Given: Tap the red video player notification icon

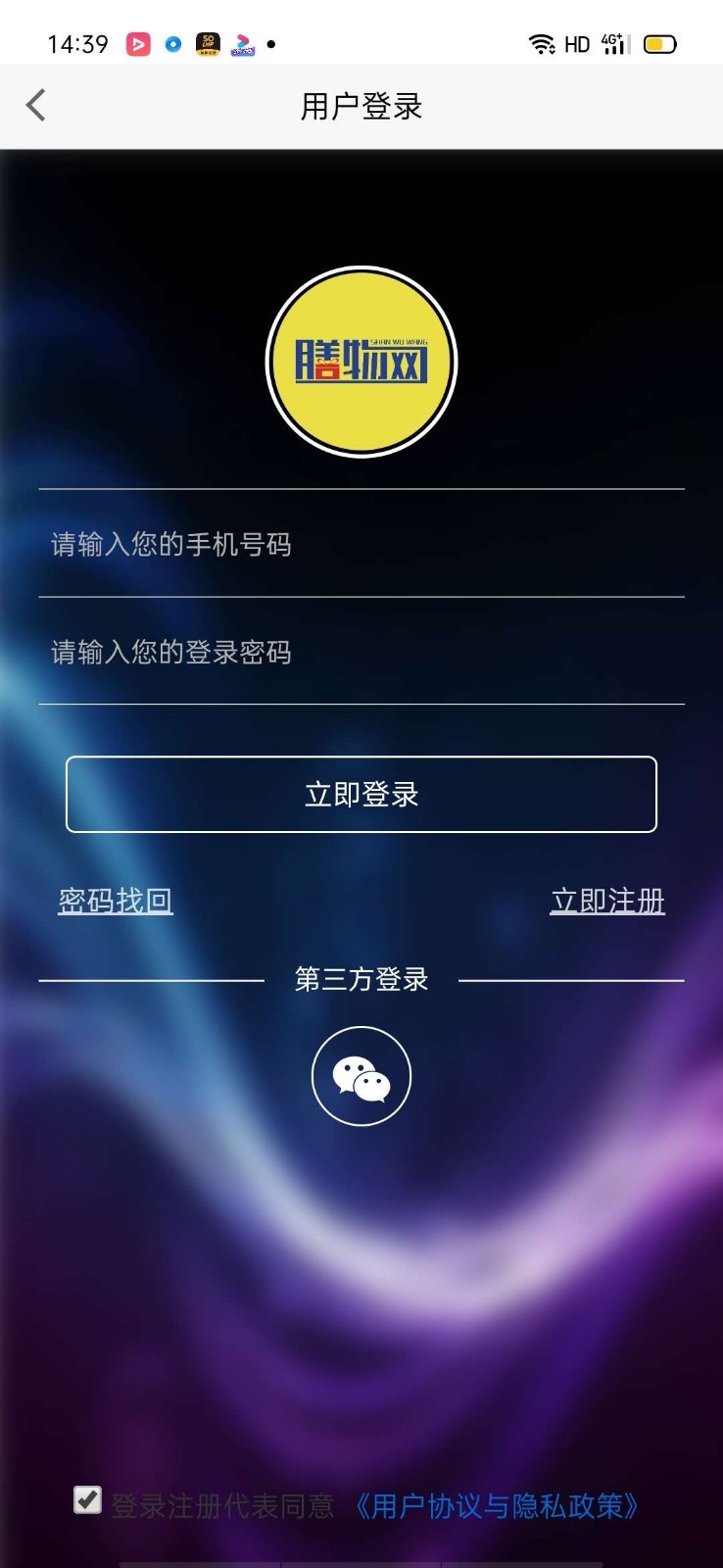Looking at the screenshot, I should [x=139, y=44].
